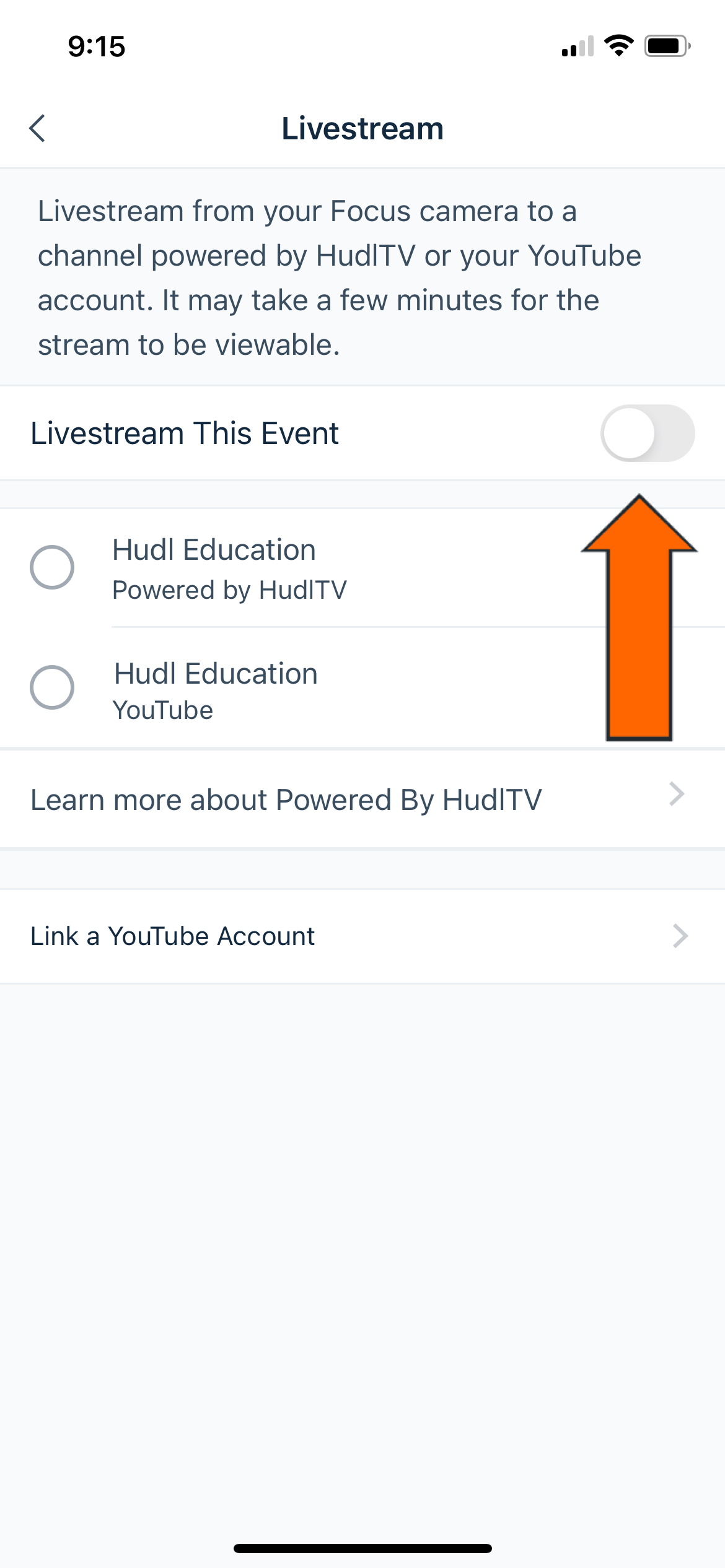Slide the Livestream This Event switch on
Screen dimensions: 725x1568
[x=647, y=433]
